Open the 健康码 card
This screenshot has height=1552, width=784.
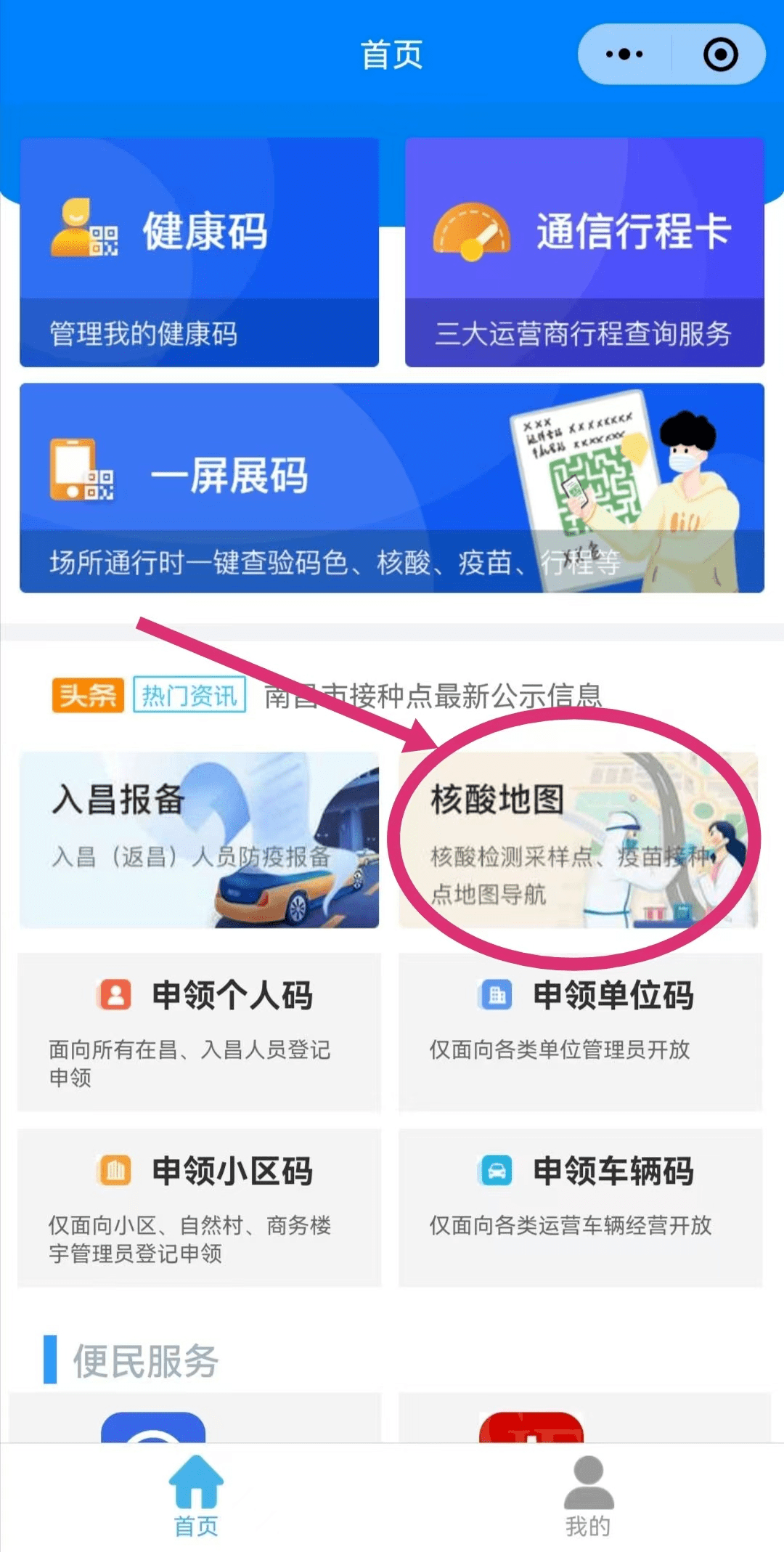199,252
